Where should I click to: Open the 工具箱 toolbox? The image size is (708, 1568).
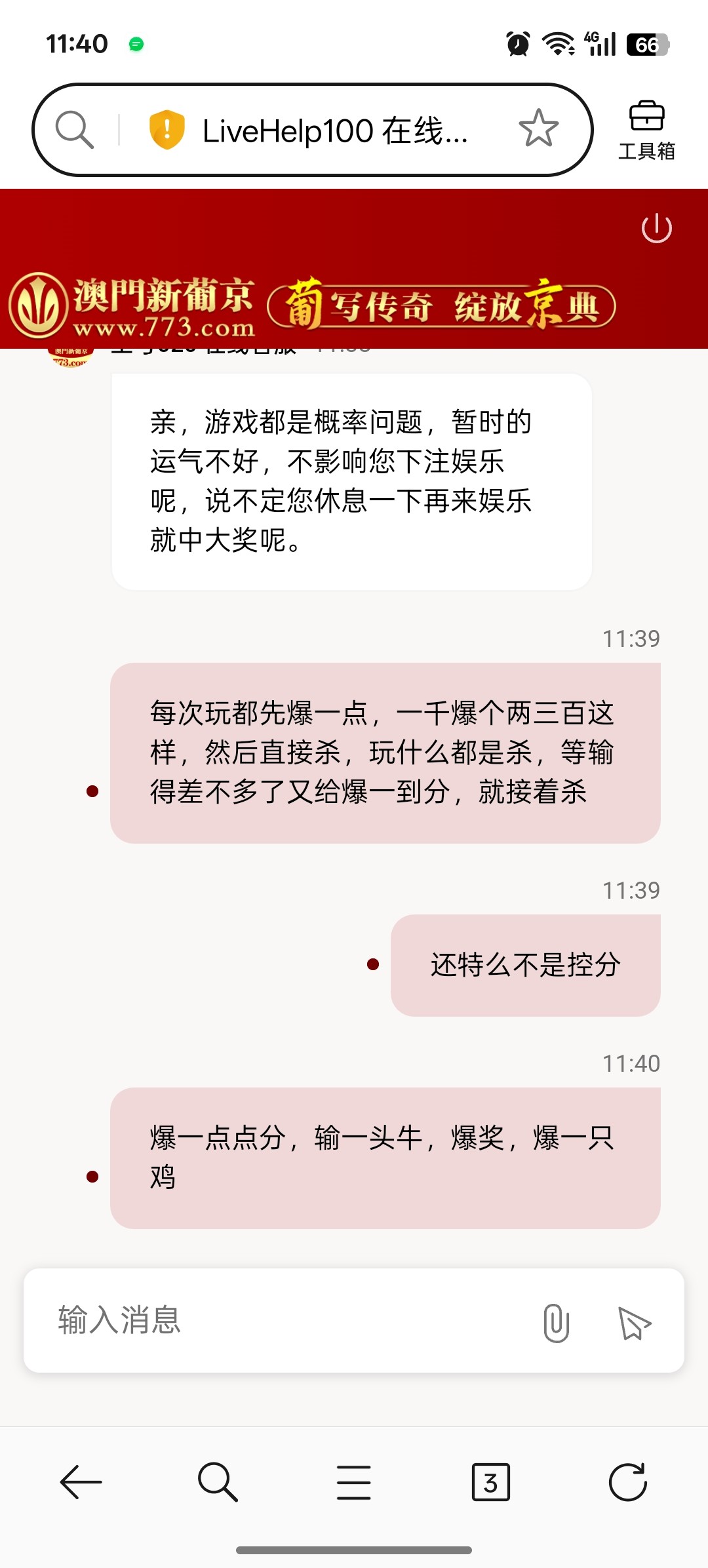tap(646, 130)
